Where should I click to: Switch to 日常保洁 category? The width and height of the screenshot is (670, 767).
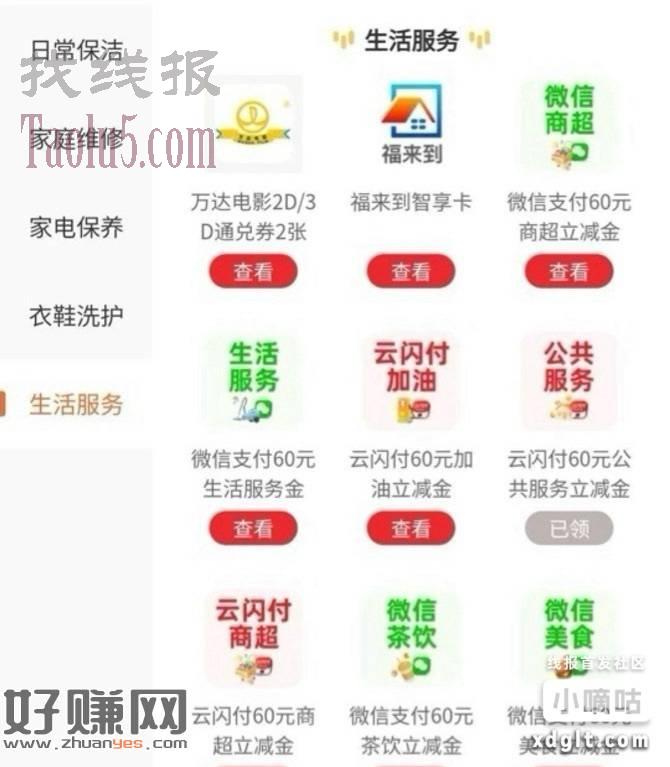click(x=76, y=49)
